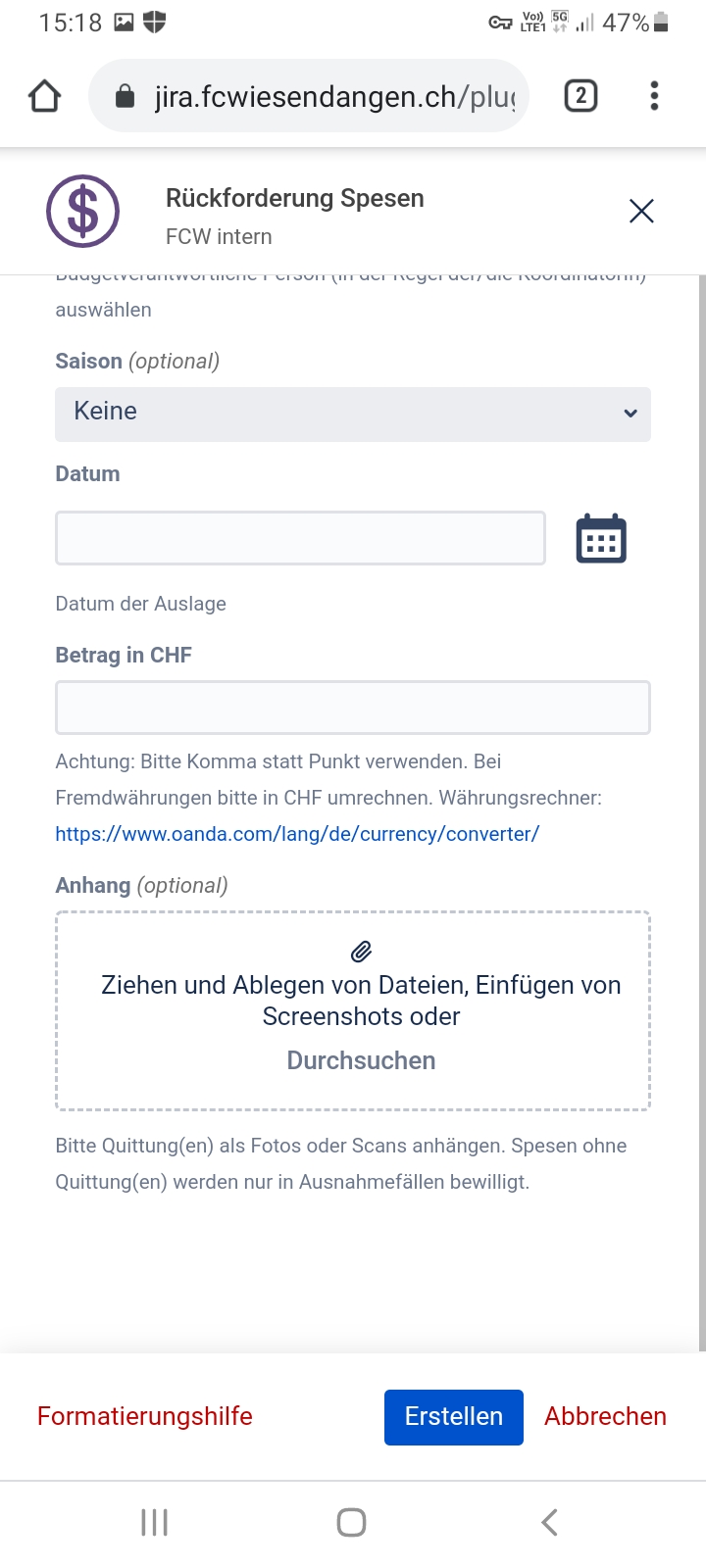Screen dimensions: 706x1568
Task: Open recent apps from the navigation bar
Action: pos(155,1522)
